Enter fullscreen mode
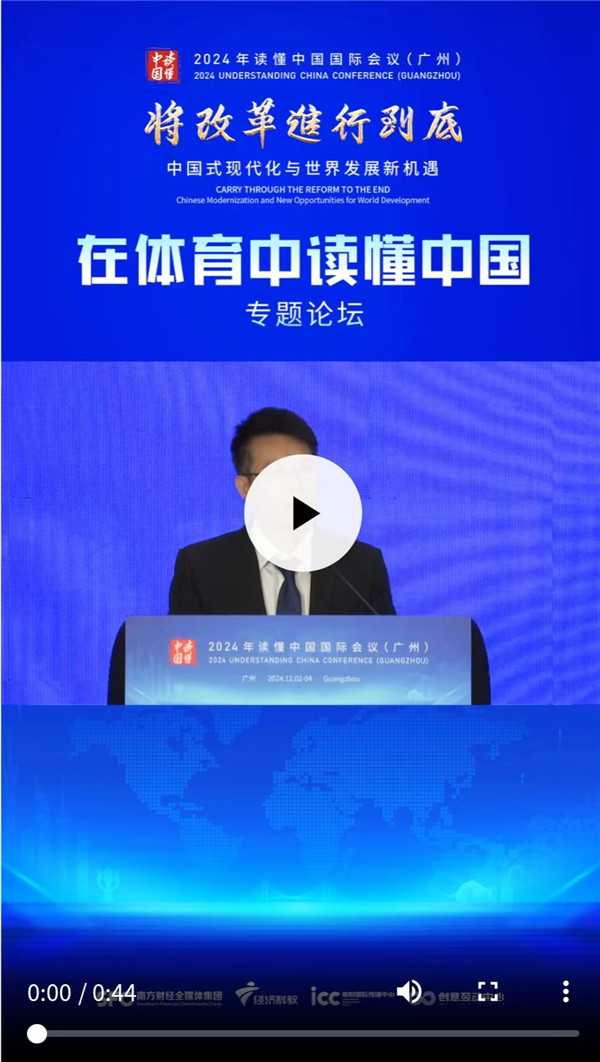The image size is (600, 1062). pos(488,992)
